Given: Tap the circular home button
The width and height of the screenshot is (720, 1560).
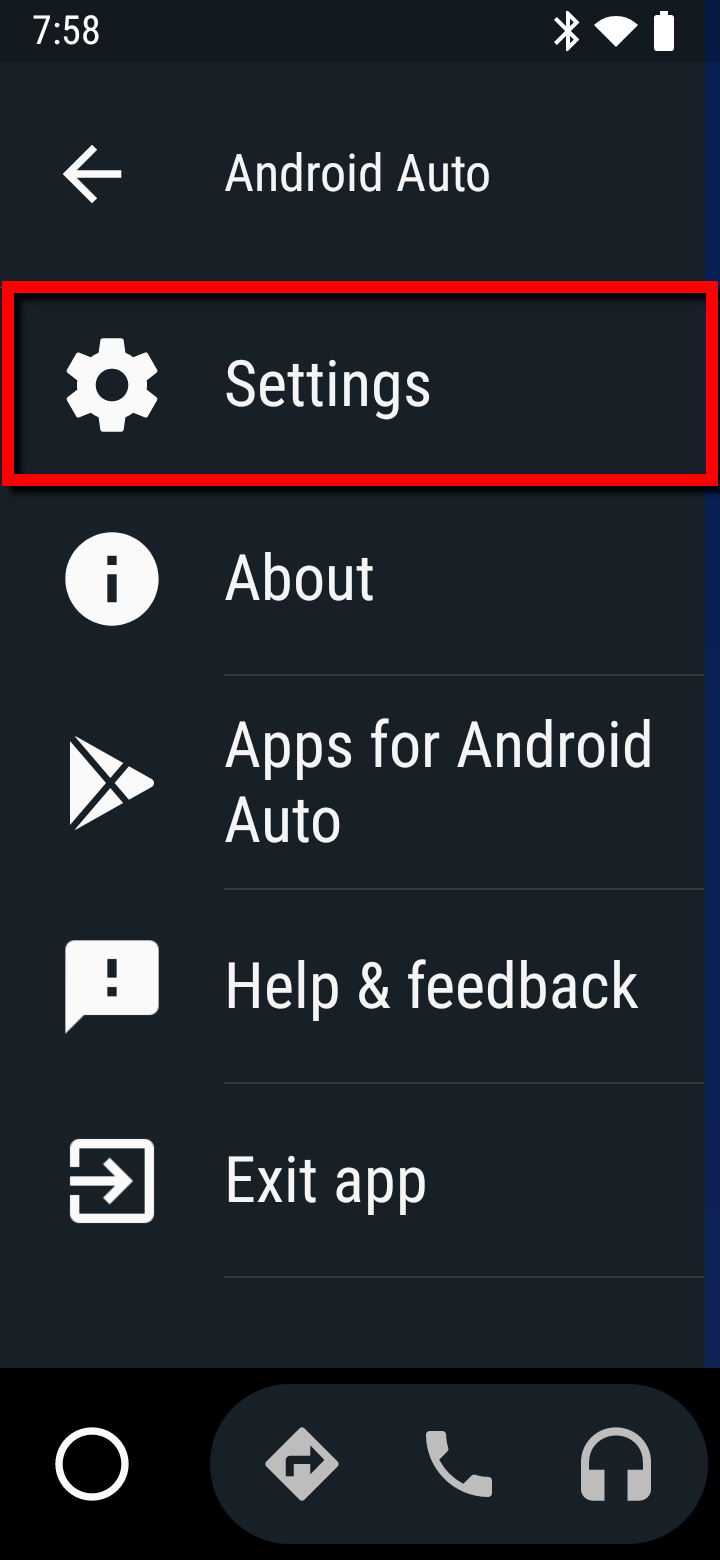Looking at the screenshot, I should pyautogui.click(x=92, y=1464).
